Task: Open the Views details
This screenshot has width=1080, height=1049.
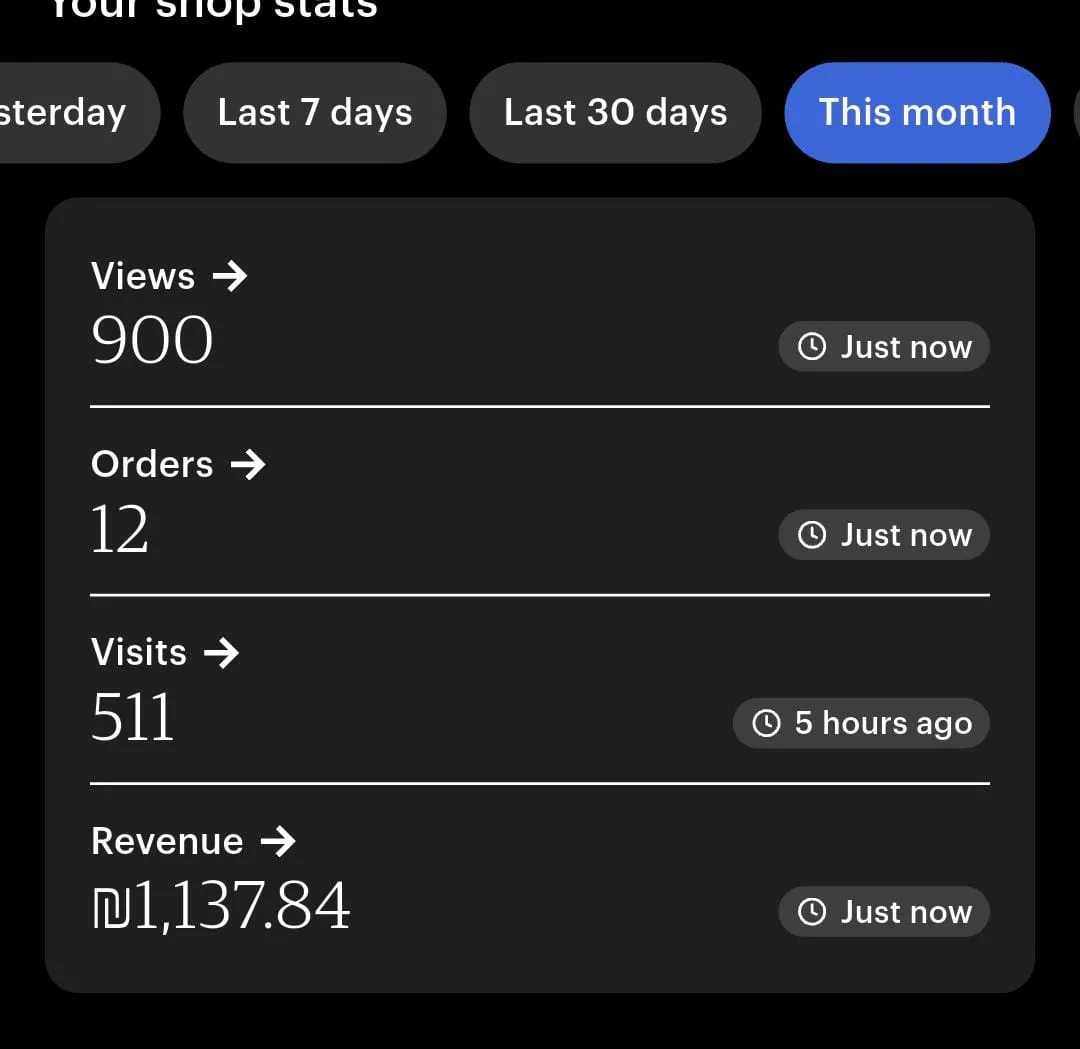Action: (x=168, y=276)
